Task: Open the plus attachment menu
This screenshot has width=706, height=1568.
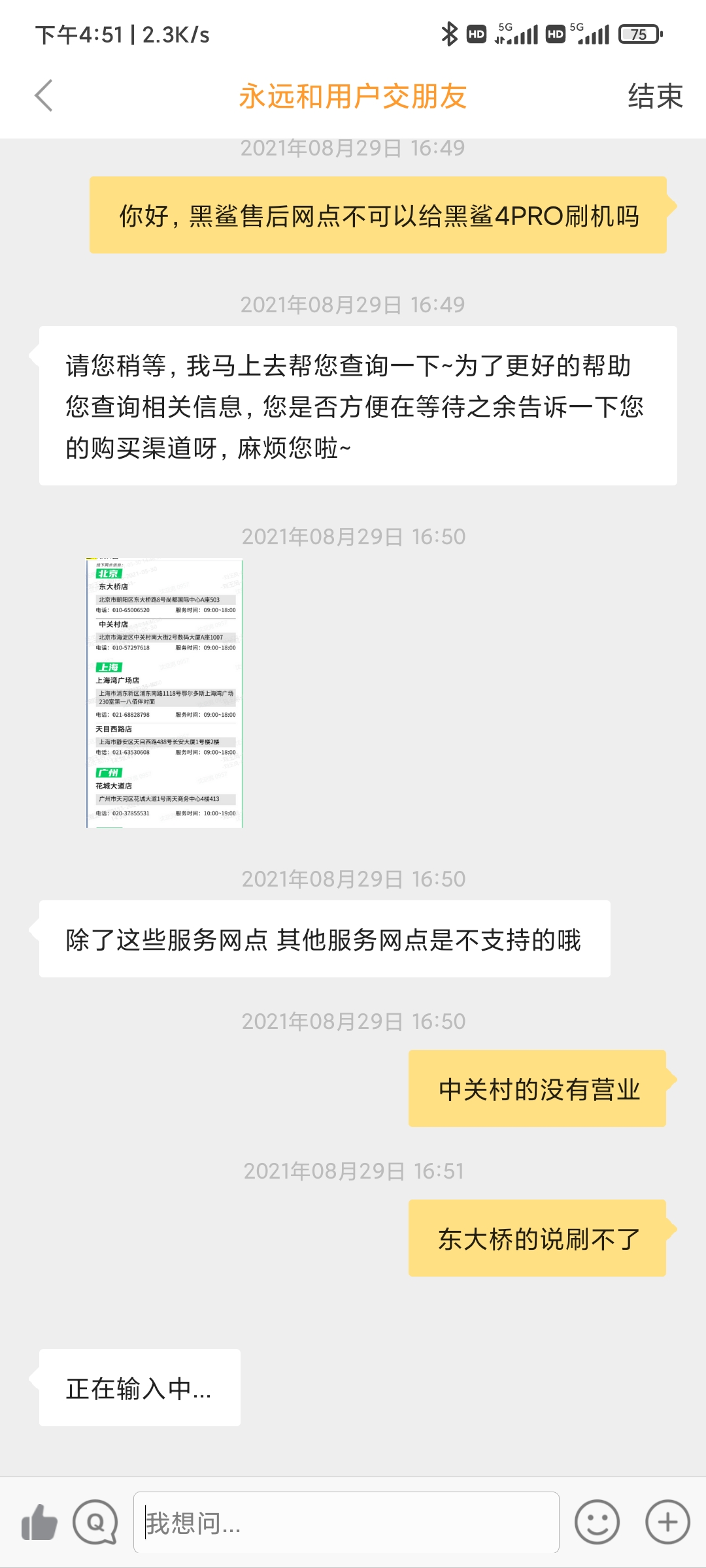Action: pos(667,1522)
